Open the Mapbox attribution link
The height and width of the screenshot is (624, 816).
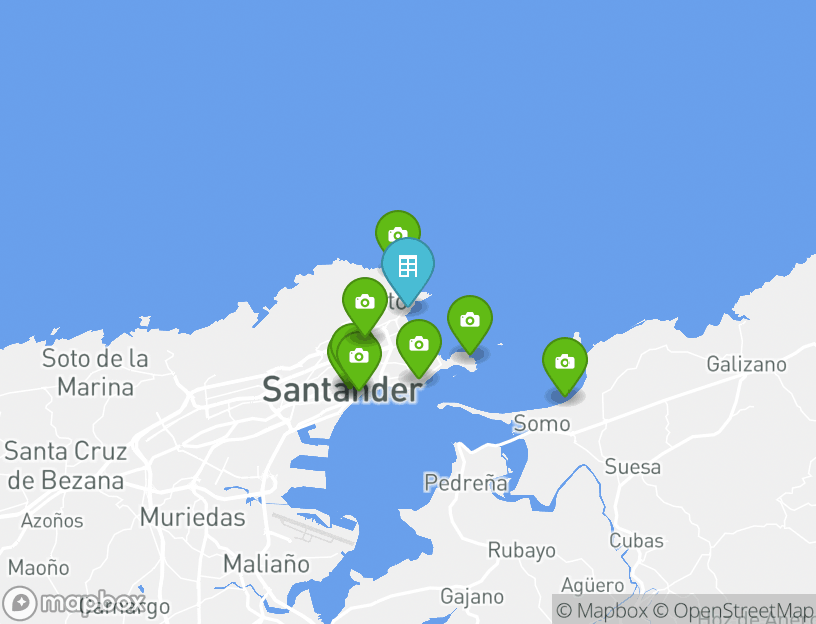(x=601, y=610)
